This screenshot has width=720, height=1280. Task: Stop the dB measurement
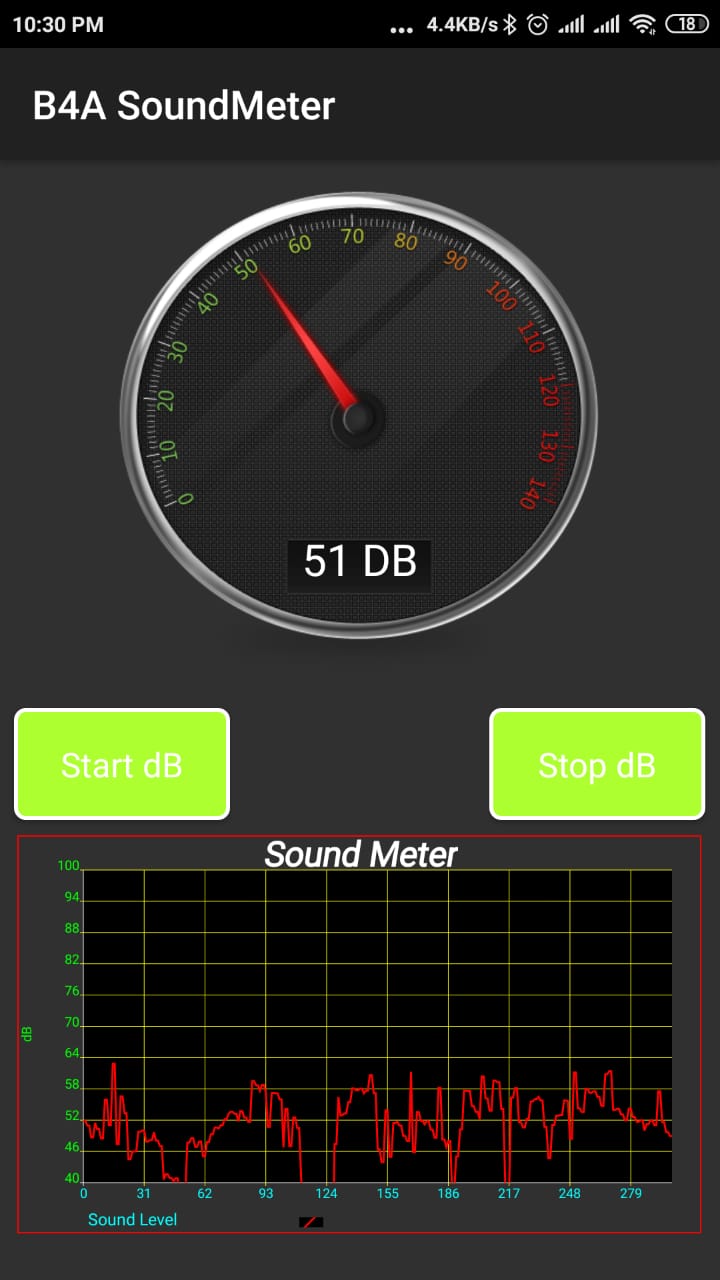597,764
